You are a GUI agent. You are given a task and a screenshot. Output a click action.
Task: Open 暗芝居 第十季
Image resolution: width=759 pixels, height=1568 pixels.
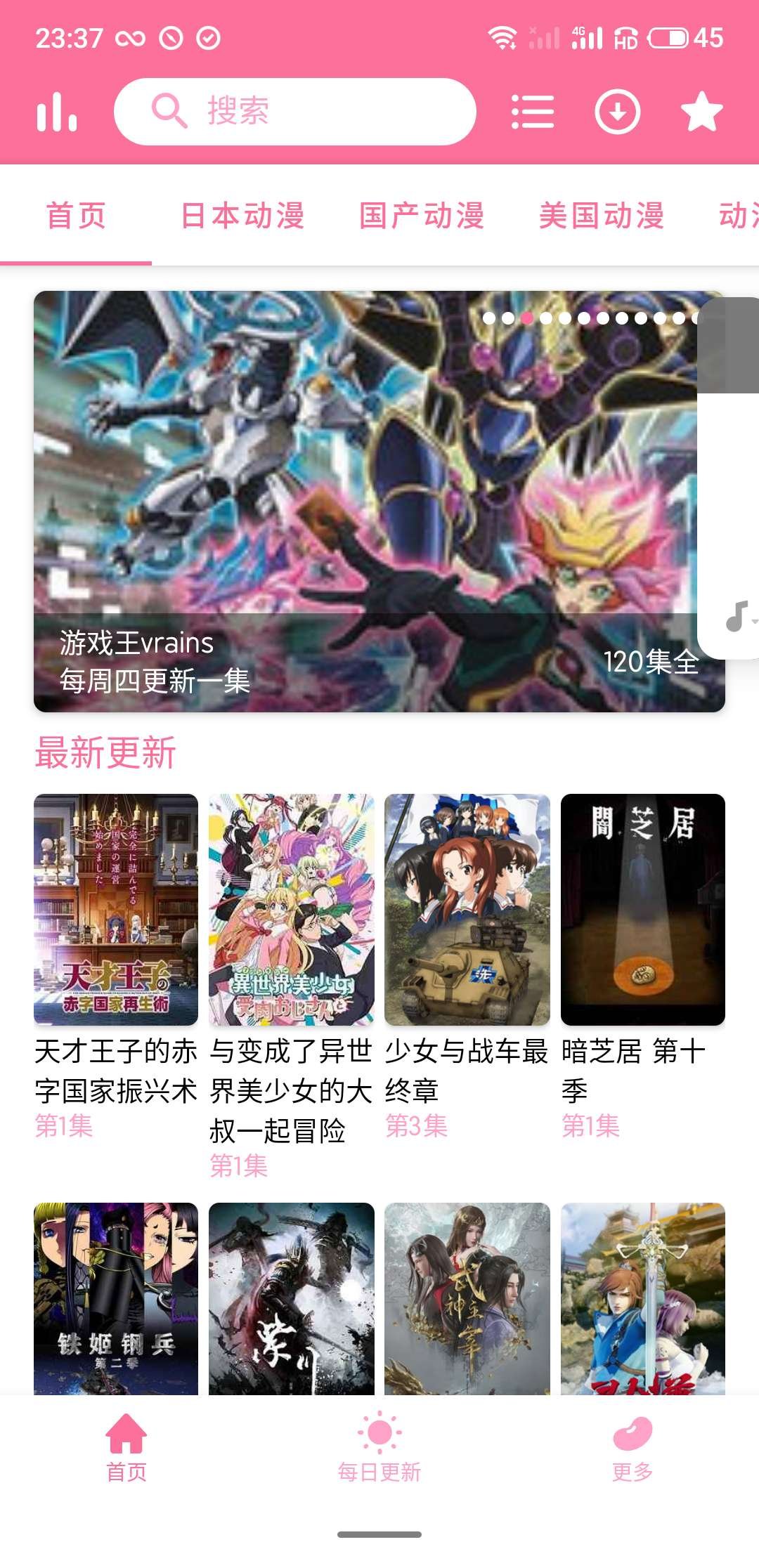click(x=642, y=909)
